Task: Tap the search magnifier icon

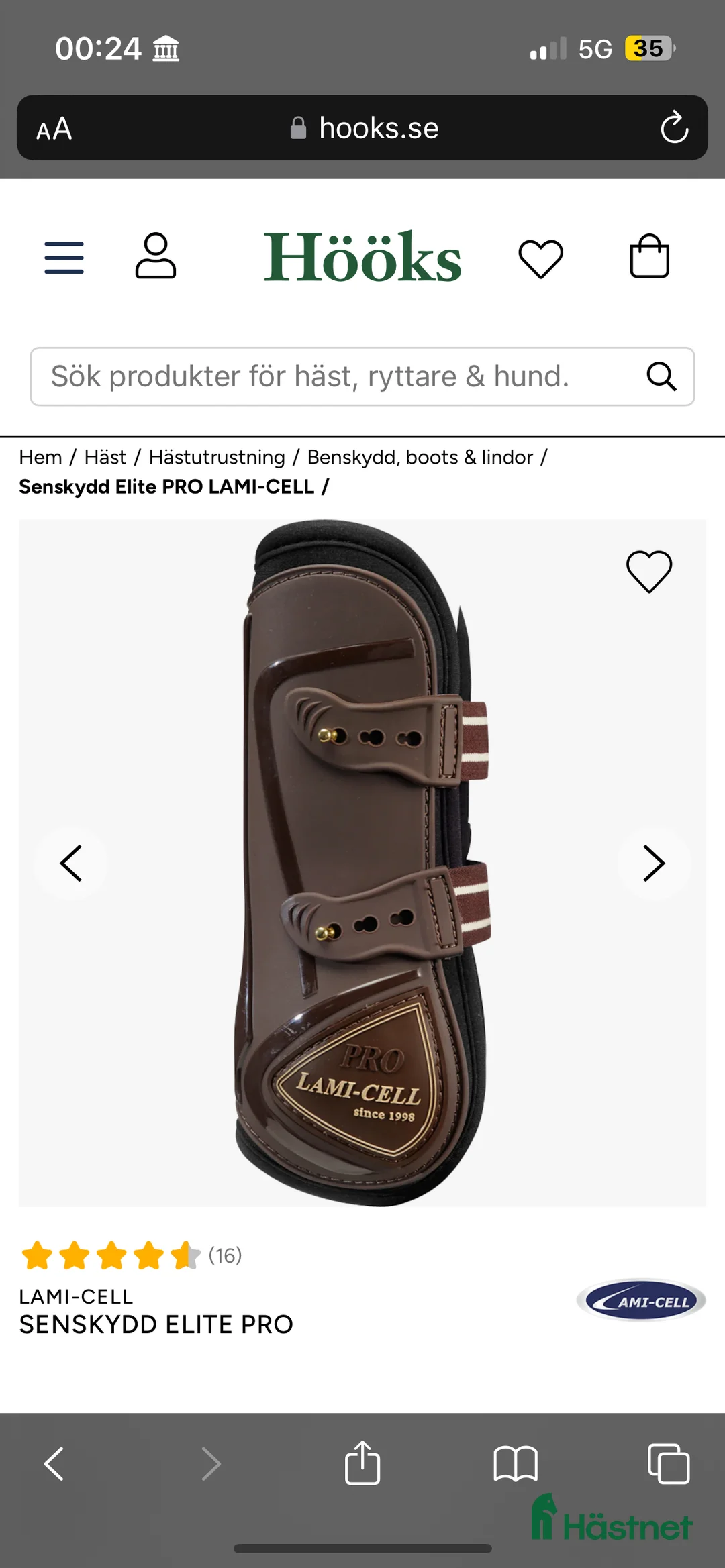Action: (x=661, y=376)
